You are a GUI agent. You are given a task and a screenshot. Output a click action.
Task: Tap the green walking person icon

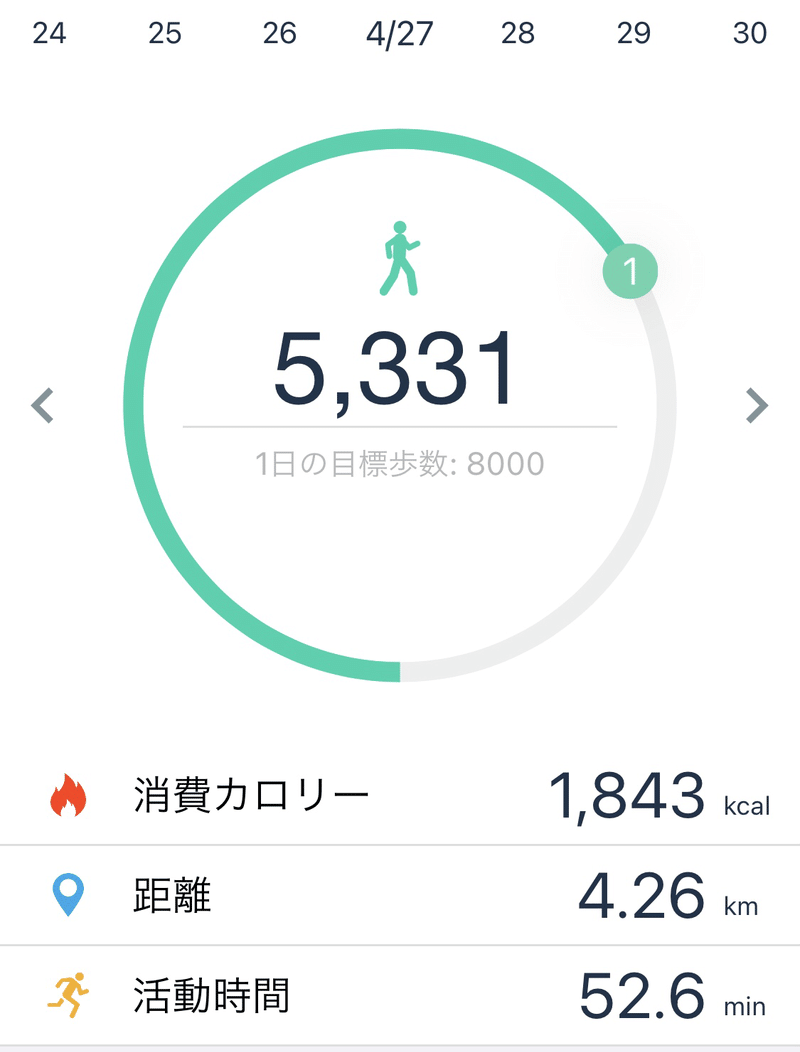click(399, 256)
